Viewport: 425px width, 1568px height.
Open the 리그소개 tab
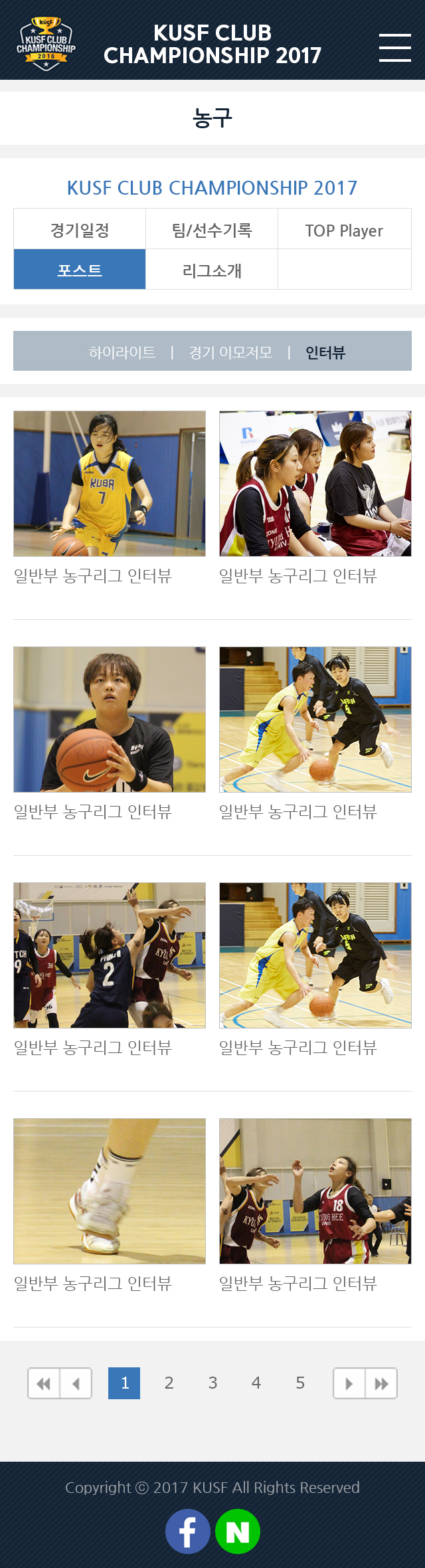212,270
